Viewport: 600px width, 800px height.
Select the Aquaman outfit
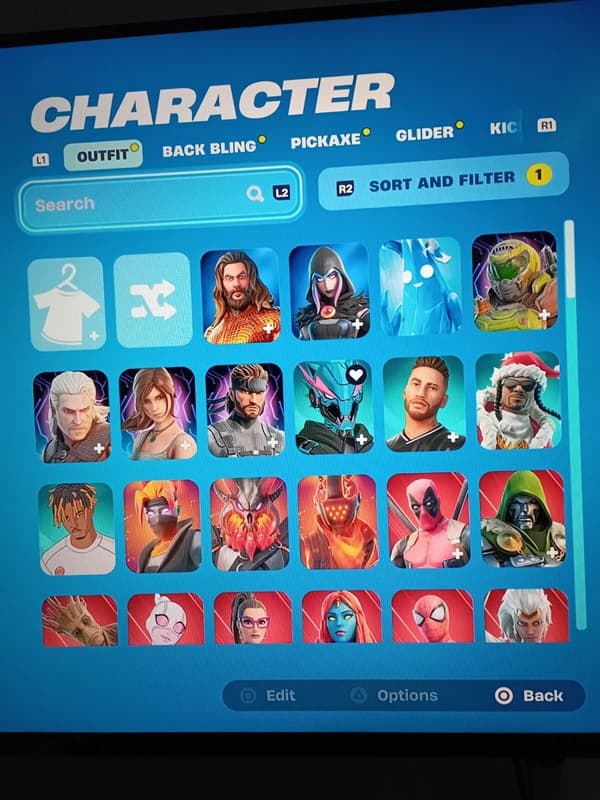tap(240, 295)
